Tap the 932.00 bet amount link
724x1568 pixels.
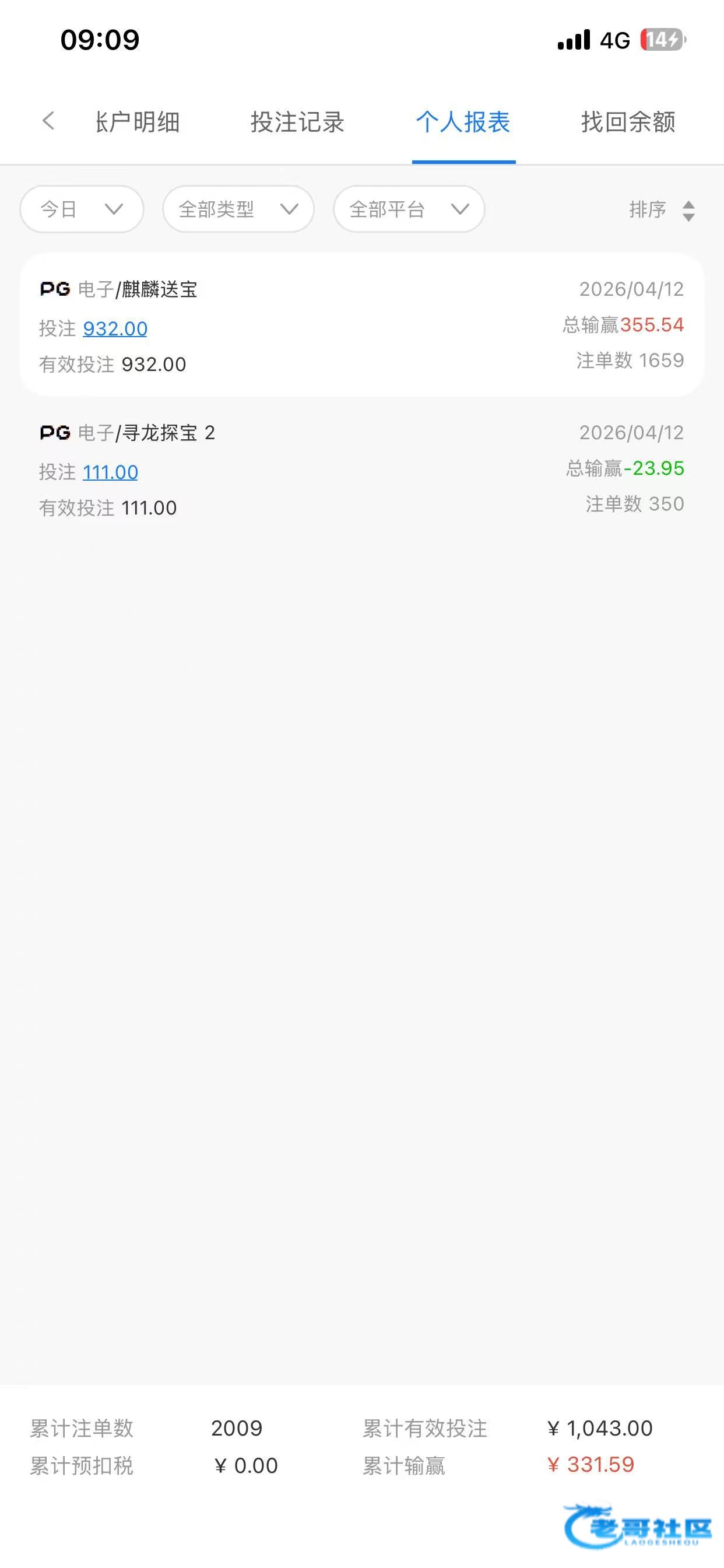pyautogui.click(x=115, y=328)
